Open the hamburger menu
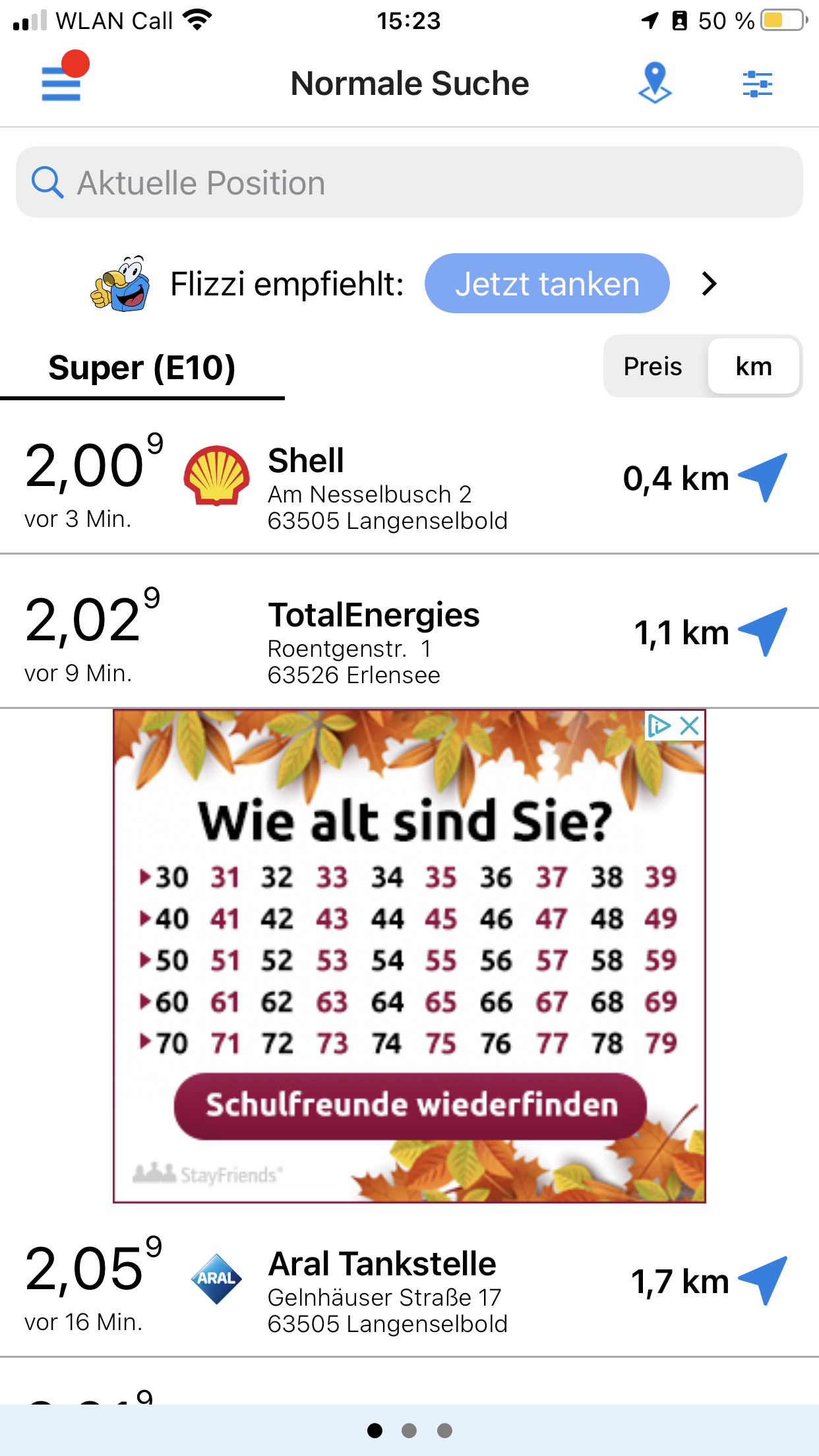This screenshot has height=1456, width=819. [x=61, y=83]
